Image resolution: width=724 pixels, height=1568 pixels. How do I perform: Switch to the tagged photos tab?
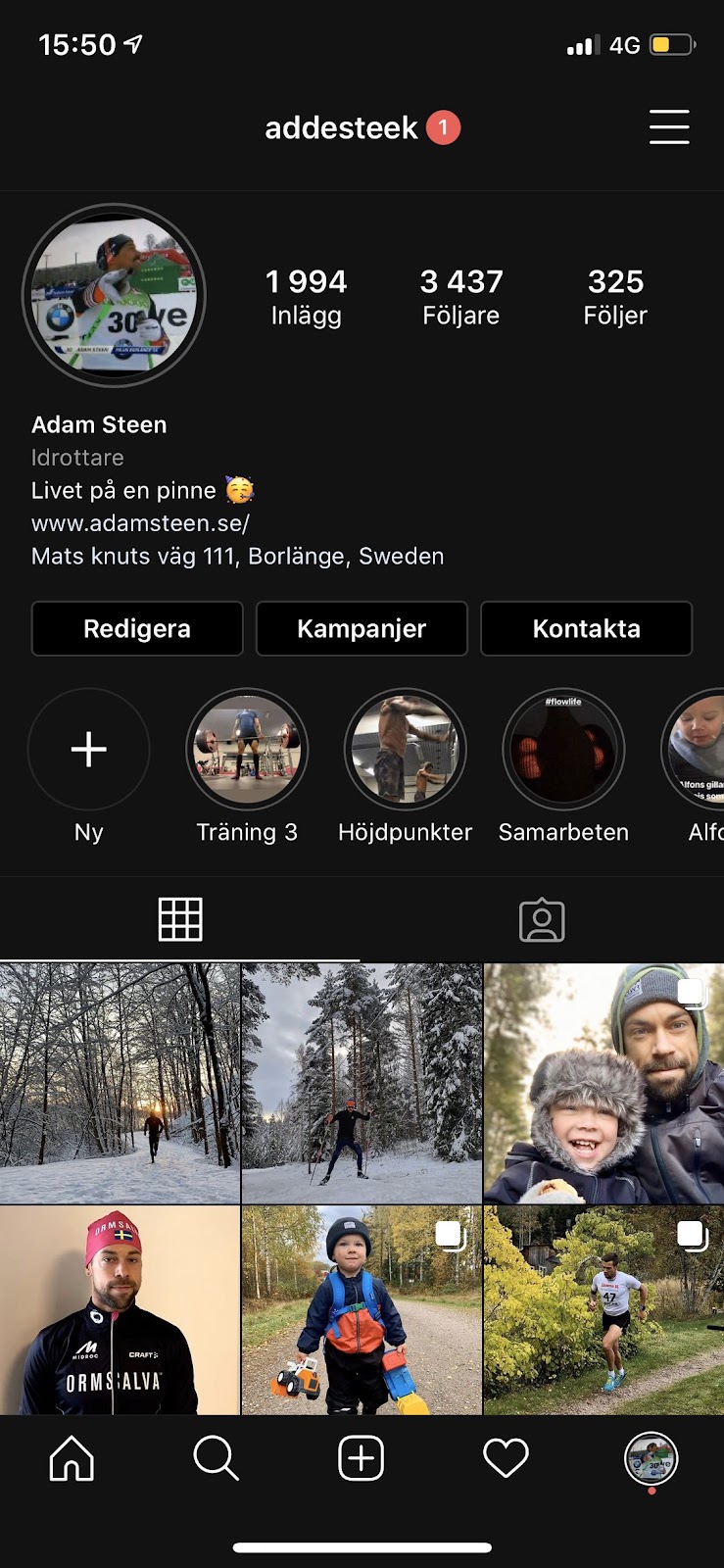point(542,920)
